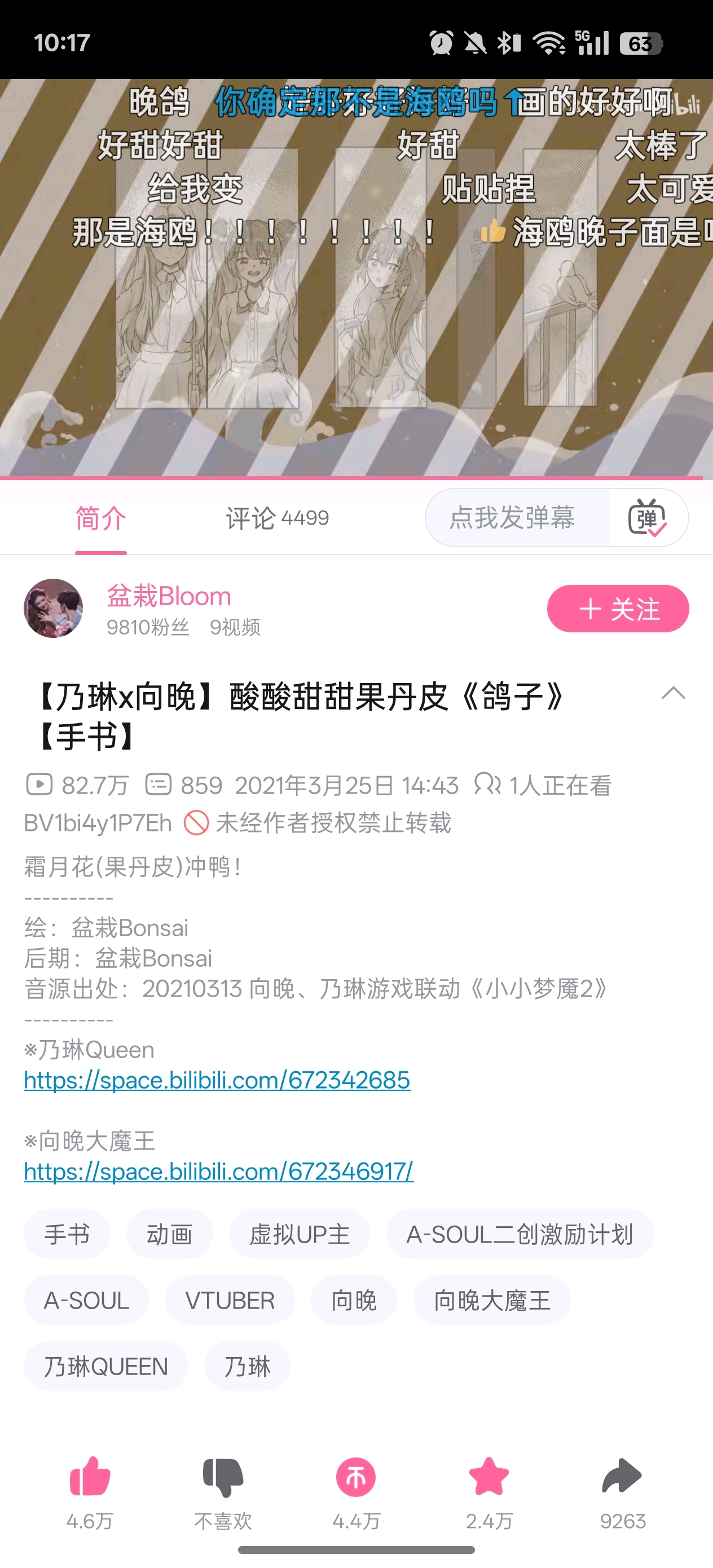Give coins to this video
713x1568 pixels.
(x=356, y=1477)
